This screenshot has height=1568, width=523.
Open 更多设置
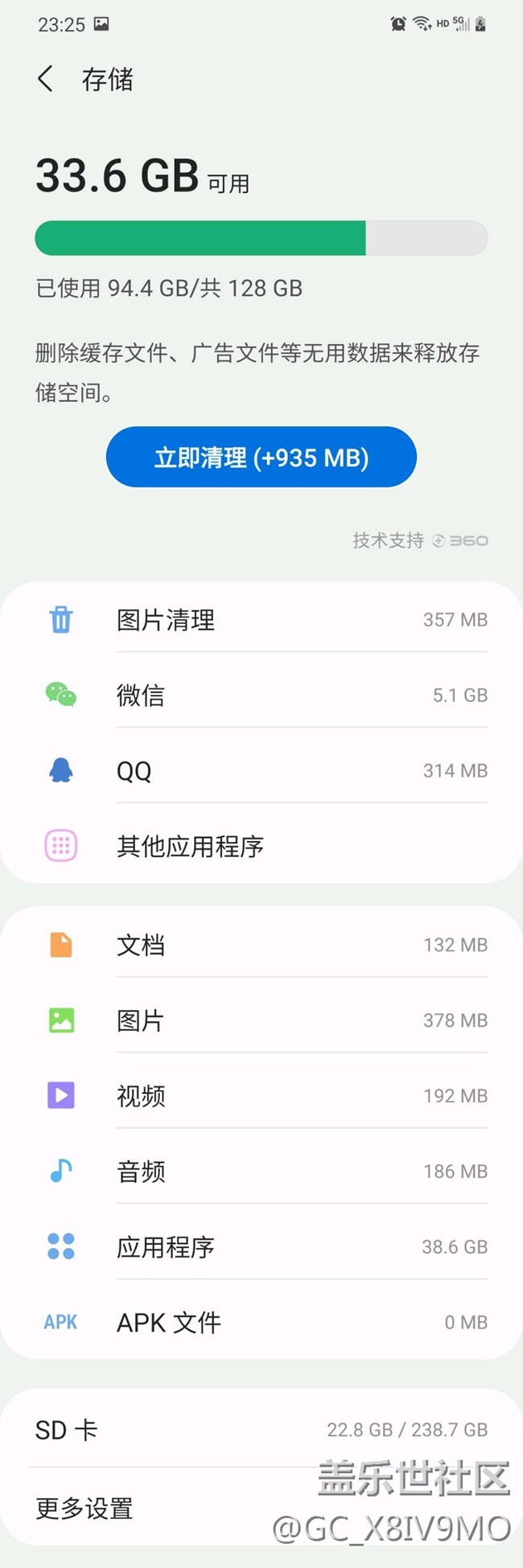pyautogui.click(x=161, y=1508)
